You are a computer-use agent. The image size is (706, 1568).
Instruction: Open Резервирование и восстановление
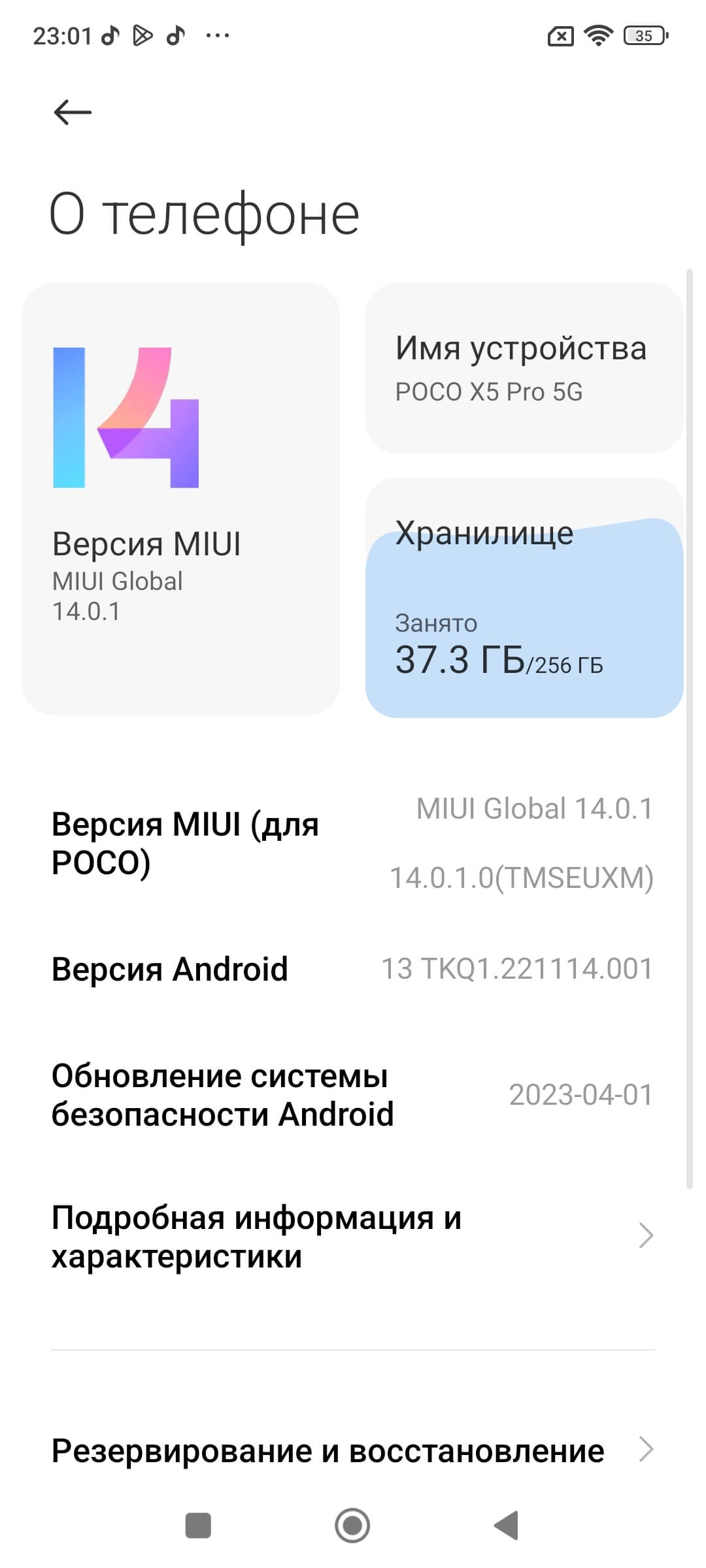[353, 1450]
